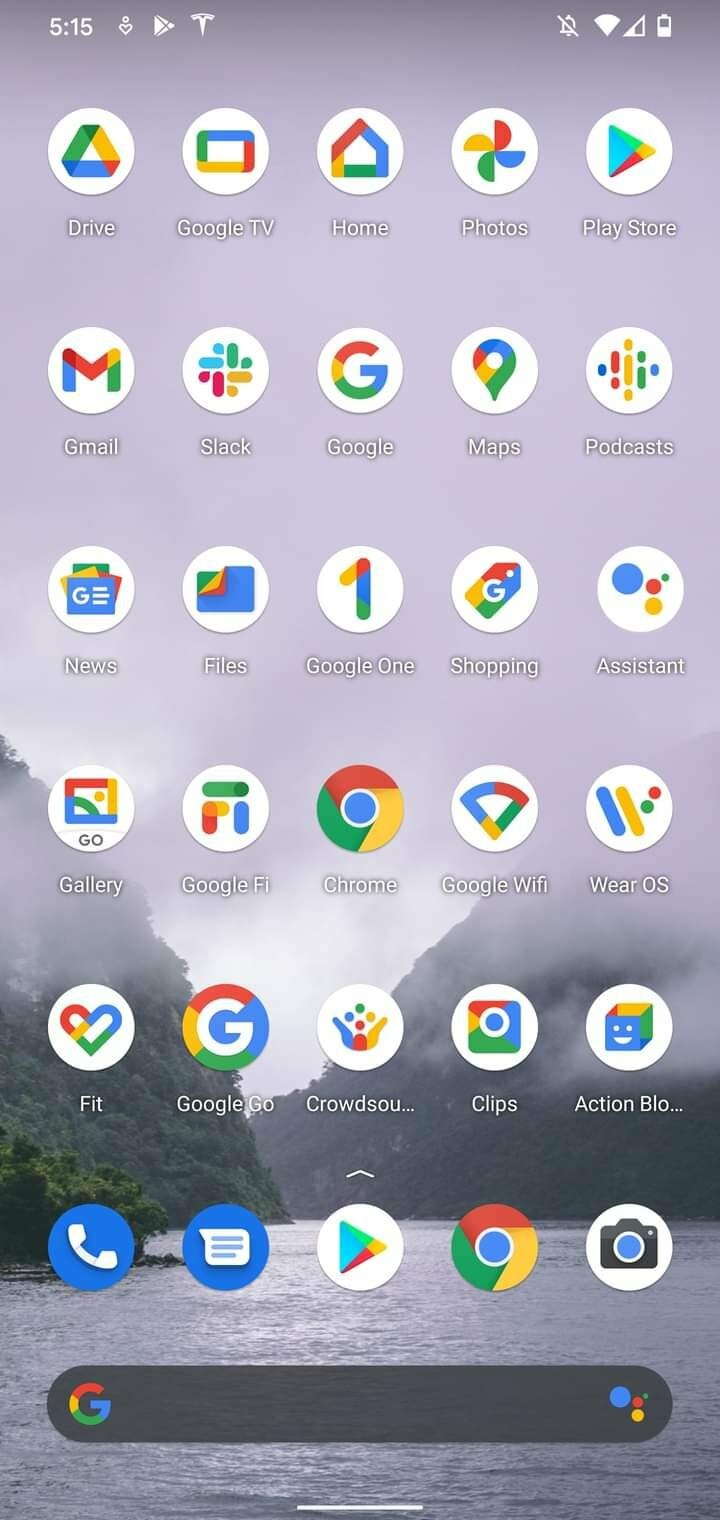
Task: Open the Files app
Action: coord(225,590)
